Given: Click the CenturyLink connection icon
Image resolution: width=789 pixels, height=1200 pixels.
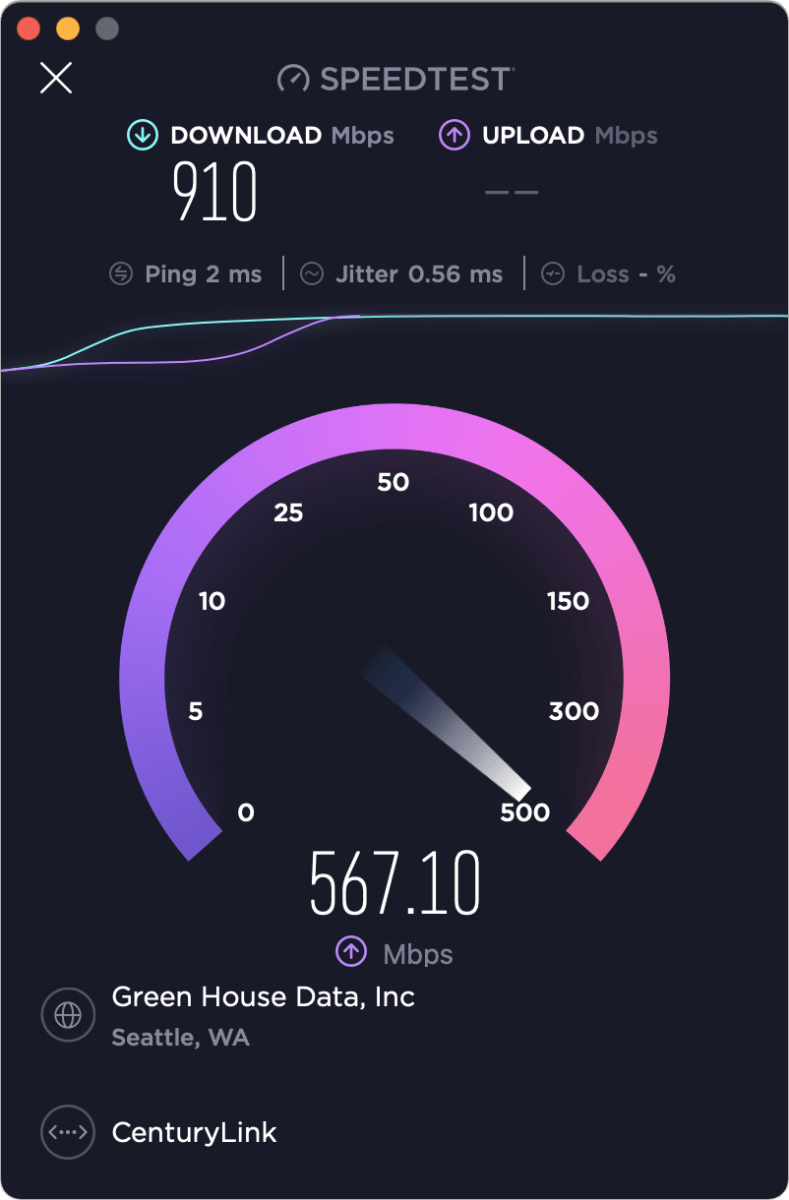Looking at the screenshot, I should (x=67, y=1133).
